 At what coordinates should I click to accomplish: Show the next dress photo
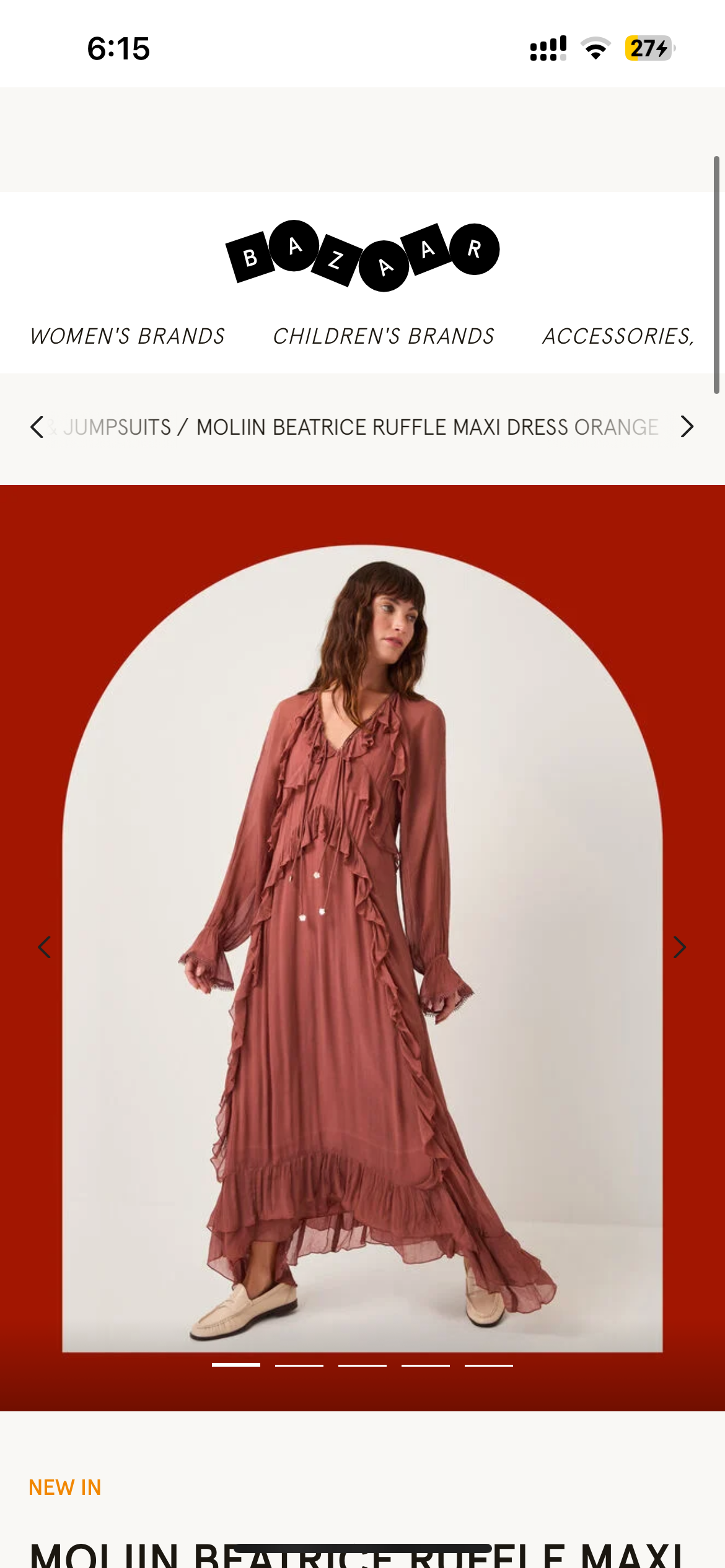pyautogui.click(x=679, y=947)
